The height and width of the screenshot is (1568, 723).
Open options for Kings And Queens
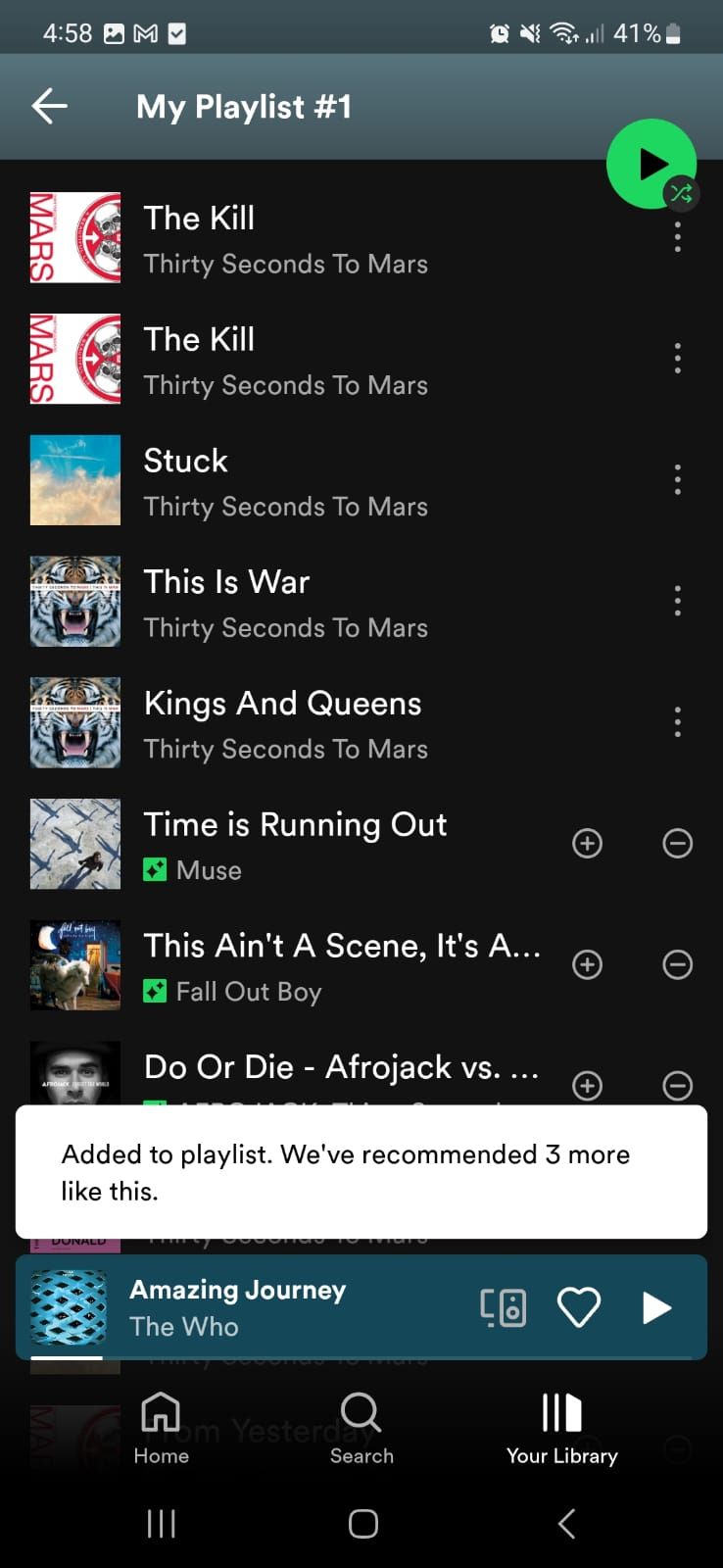pos(677,722)
